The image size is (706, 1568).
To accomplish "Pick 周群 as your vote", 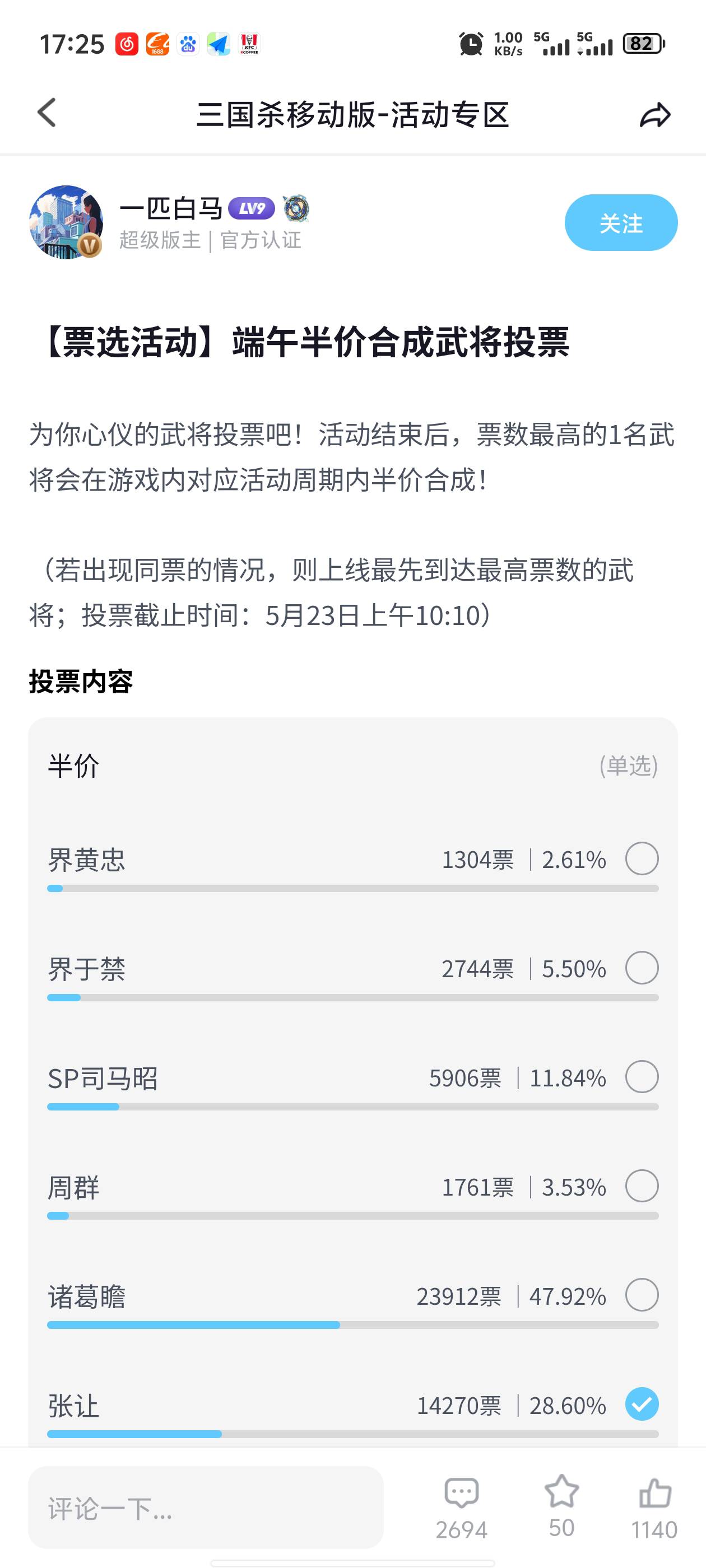I will tap(642, 1186).
